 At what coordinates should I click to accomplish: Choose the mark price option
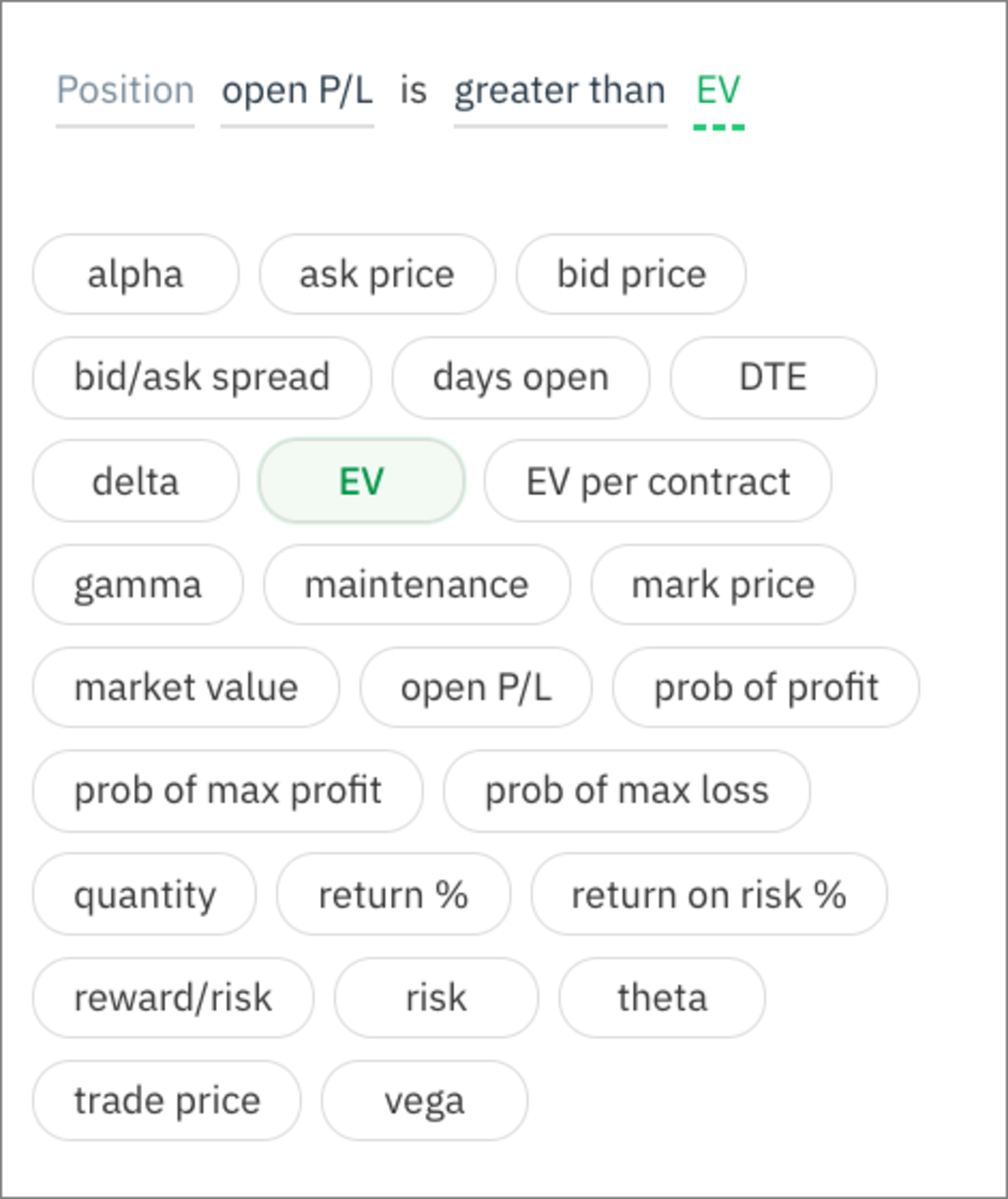pyautogui.click(x=722, y=584)
